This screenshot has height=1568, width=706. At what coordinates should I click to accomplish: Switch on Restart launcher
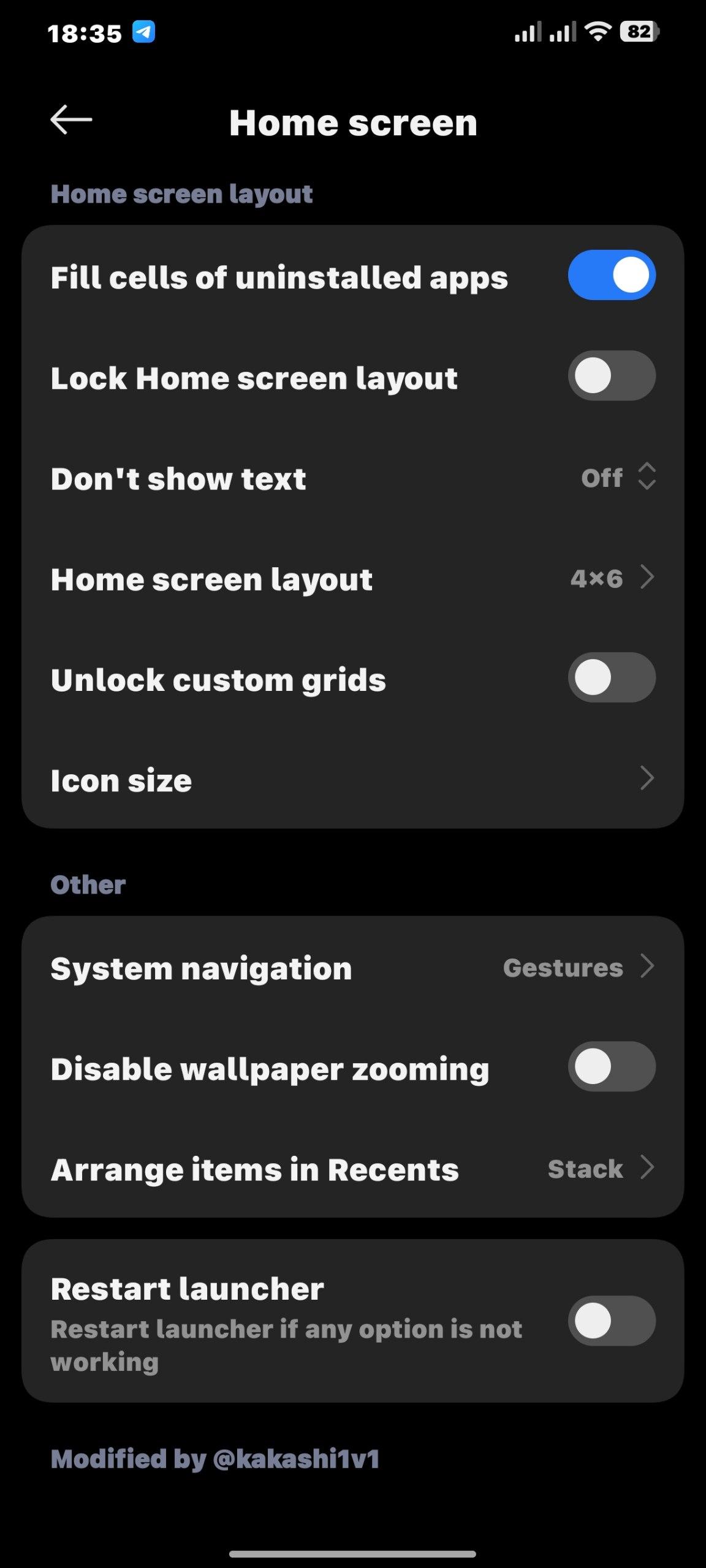pyautogui.click(x=611, y=1321)
